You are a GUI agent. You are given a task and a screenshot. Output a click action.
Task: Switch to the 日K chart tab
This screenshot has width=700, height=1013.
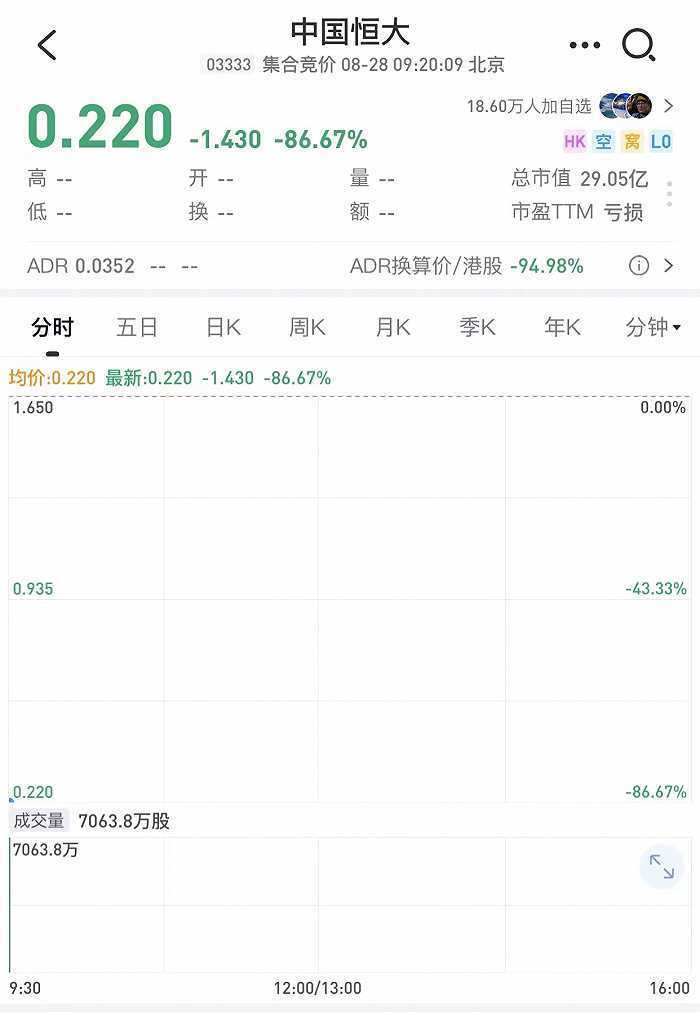[x=223, y=327]
